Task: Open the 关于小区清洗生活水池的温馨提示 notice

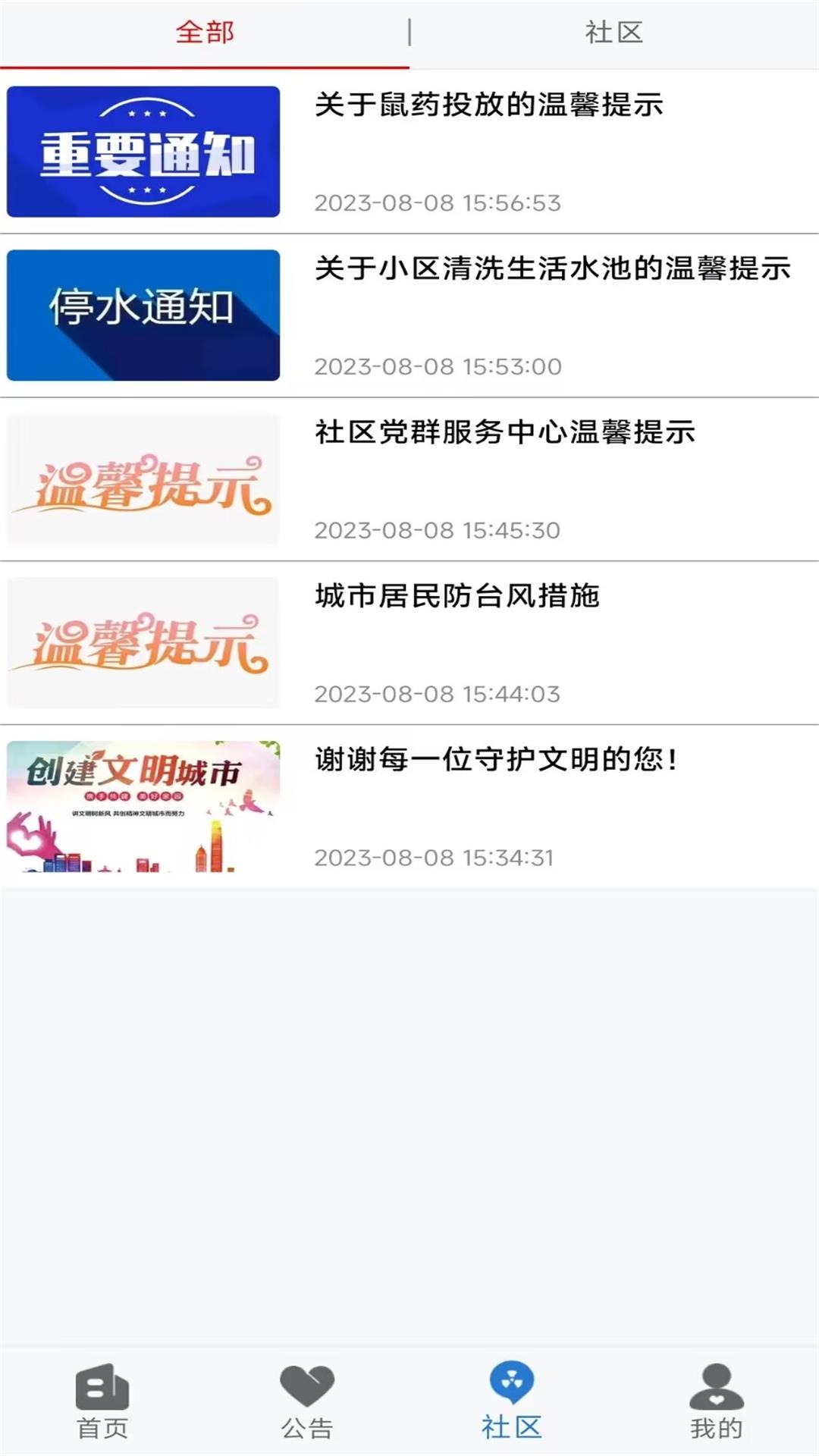Action: pos(552,268)
